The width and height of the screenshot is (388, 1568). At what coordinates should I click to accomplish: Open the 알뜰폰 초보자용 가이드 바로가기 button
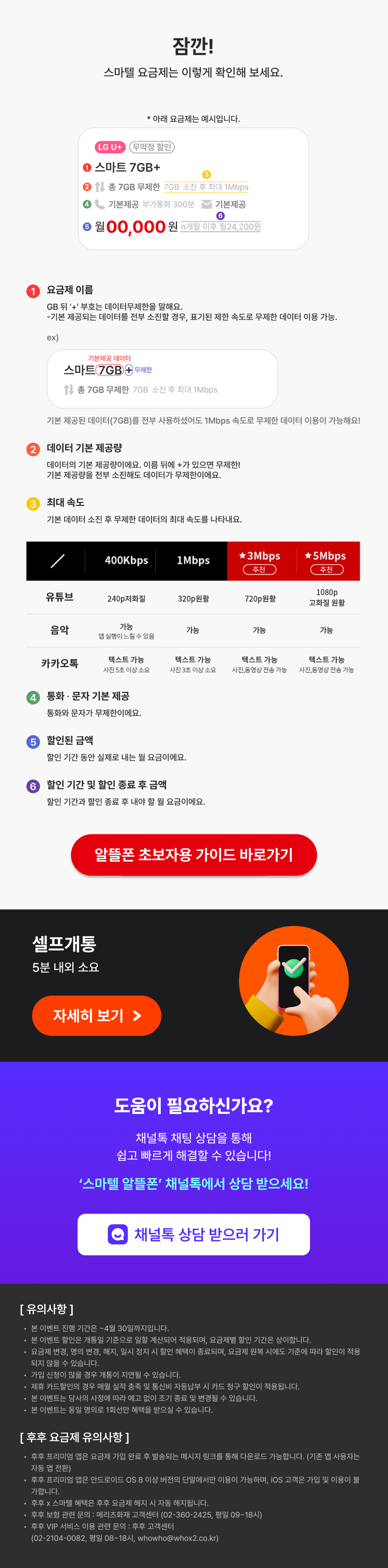pyautogui.click(x=193, y=854)
